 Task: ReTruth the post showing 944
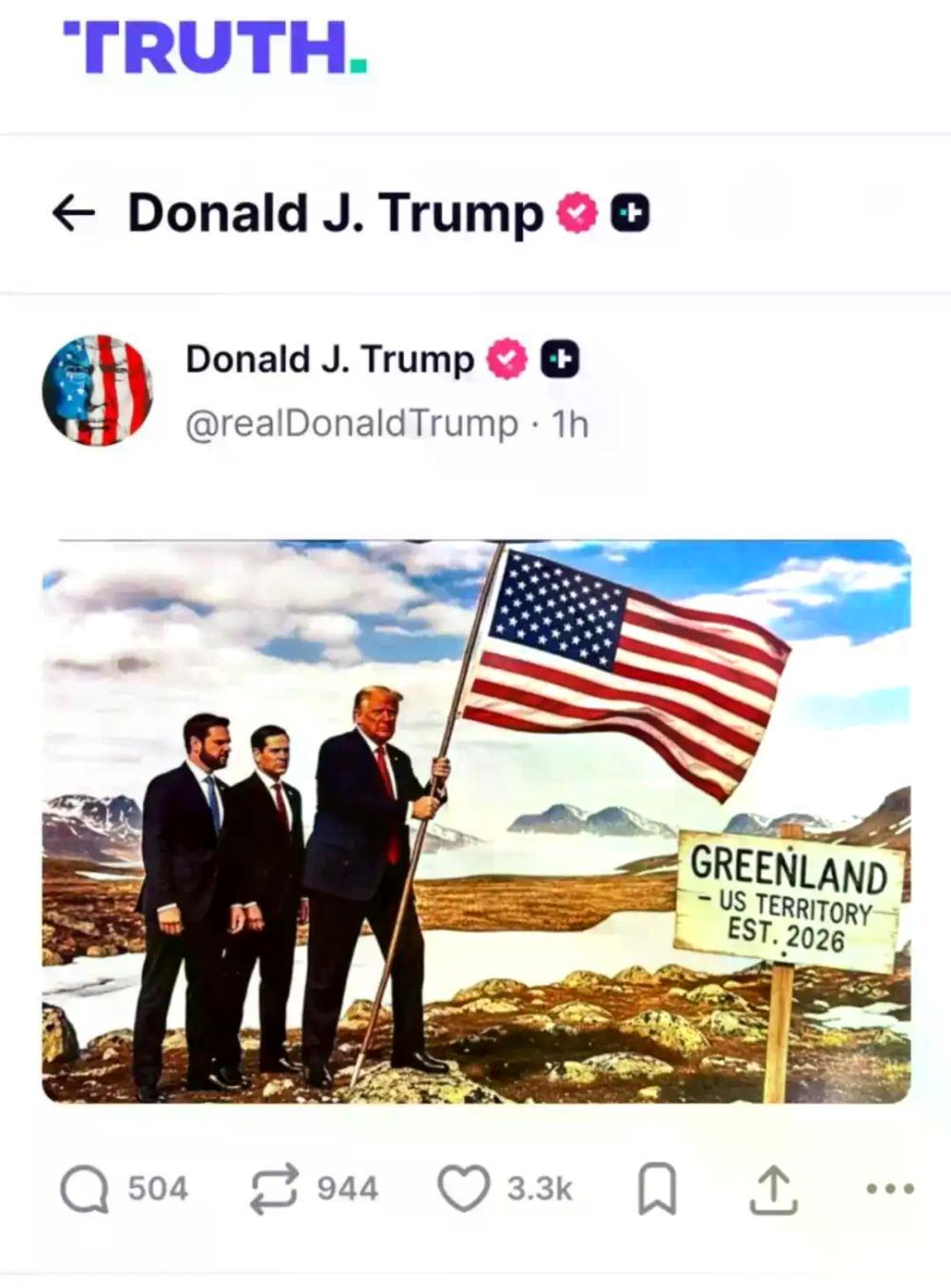(274, 1189)
